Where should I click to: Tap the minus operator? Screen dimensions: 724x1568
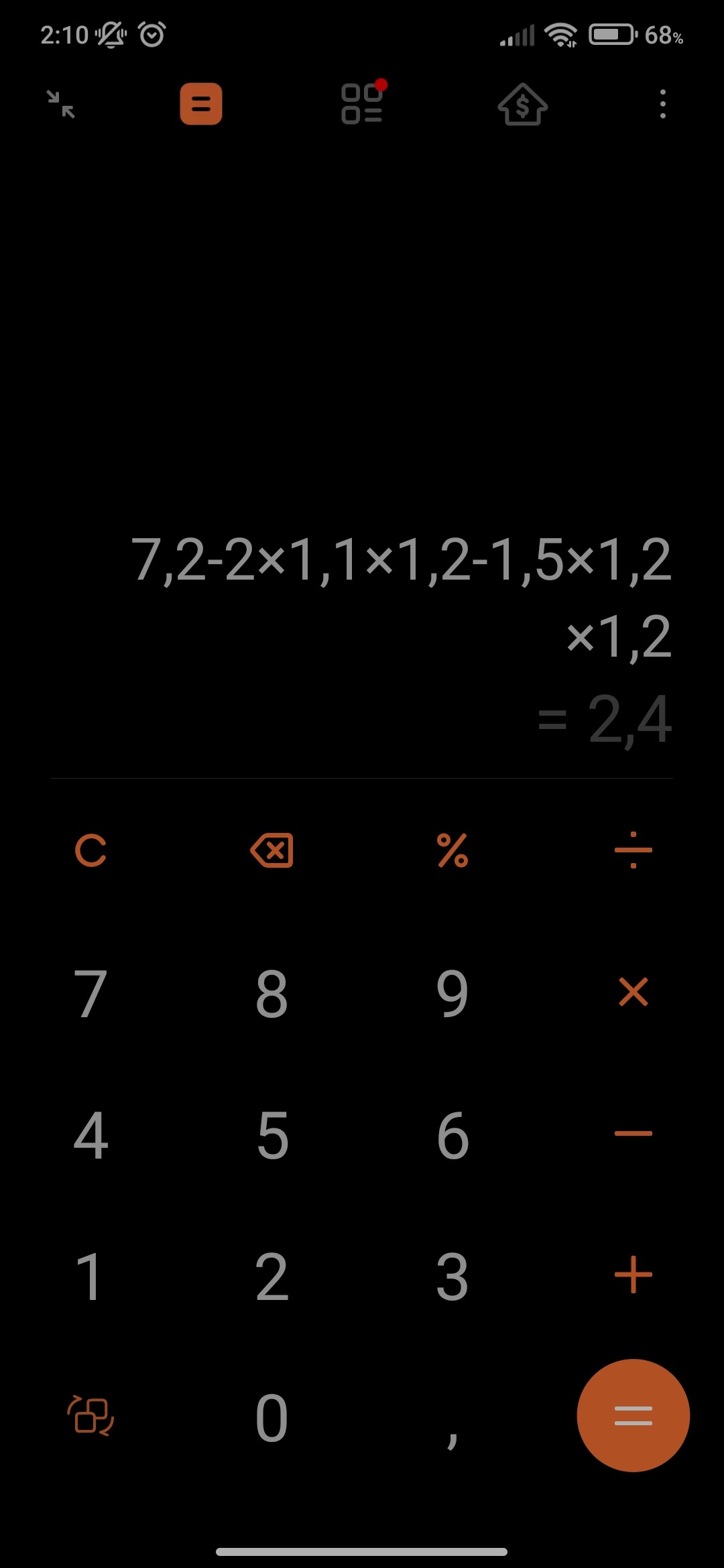coord(633,1134)
